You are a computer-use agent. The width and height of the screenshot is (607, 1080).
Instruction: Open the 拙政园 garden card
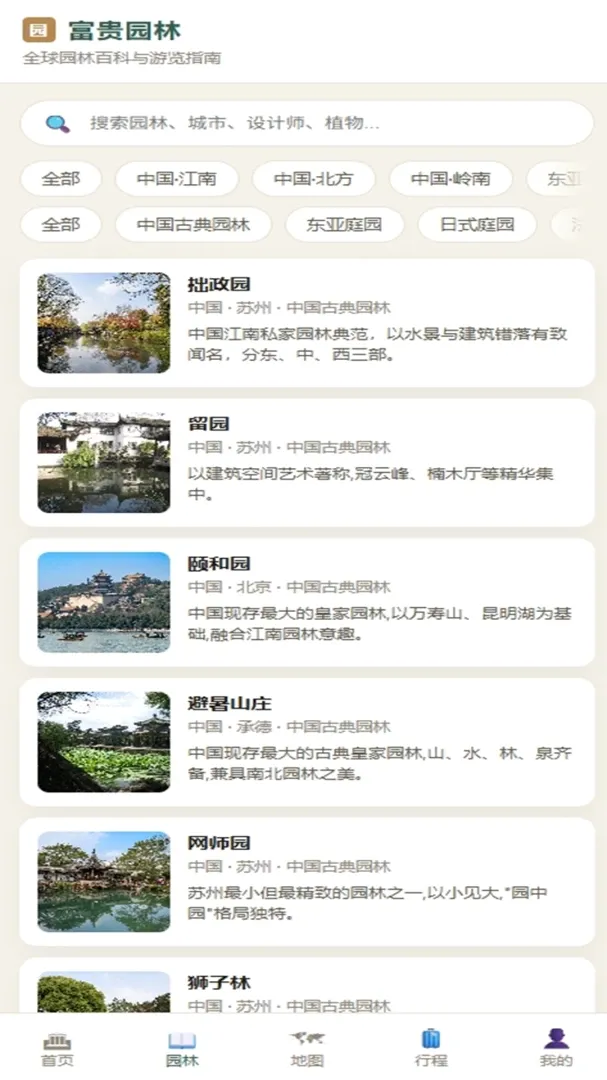point(307,323)
